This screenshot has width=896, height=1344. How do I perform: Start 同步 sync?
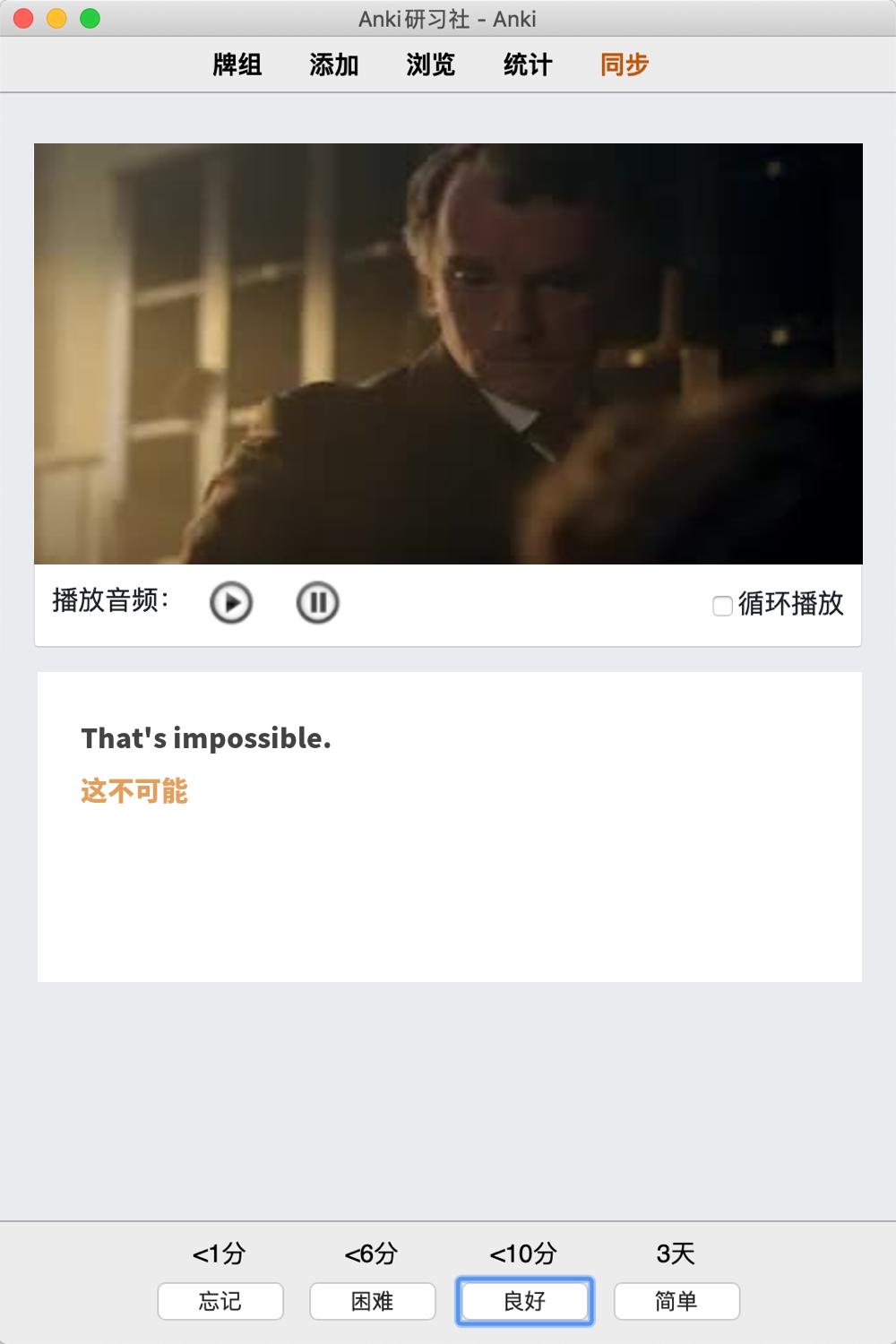point(625,65)
